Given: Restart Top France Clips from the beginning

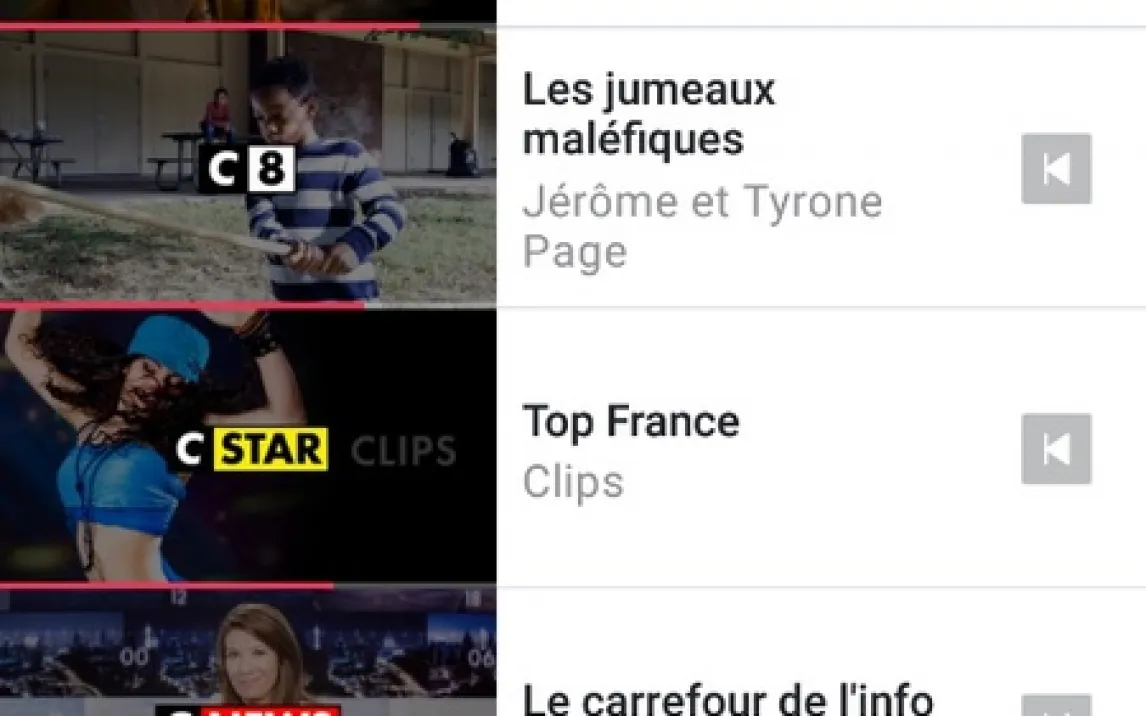Looking at the screenshot, I should [1055, 449].
